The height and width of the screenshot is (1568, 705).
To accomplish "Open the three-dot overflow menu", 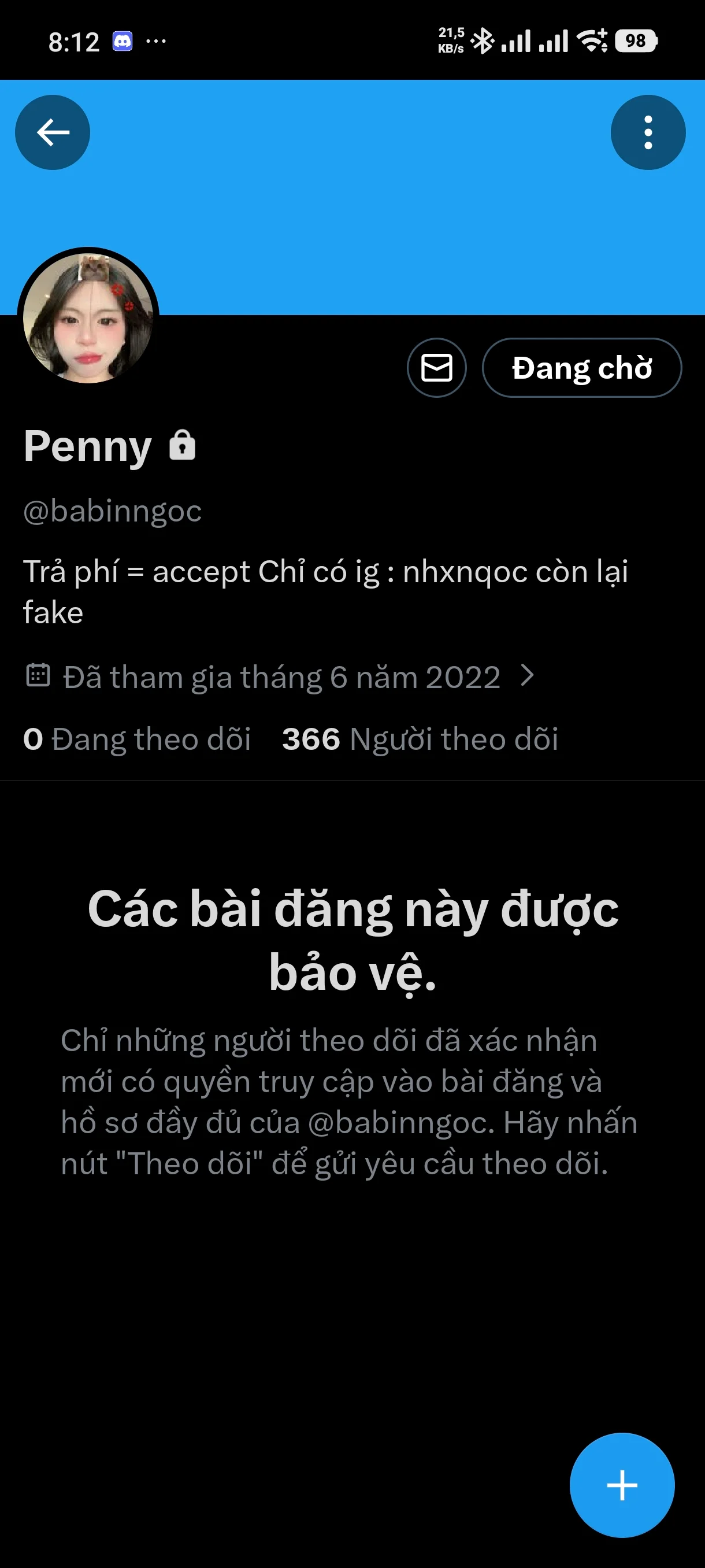I will (647, 132).
